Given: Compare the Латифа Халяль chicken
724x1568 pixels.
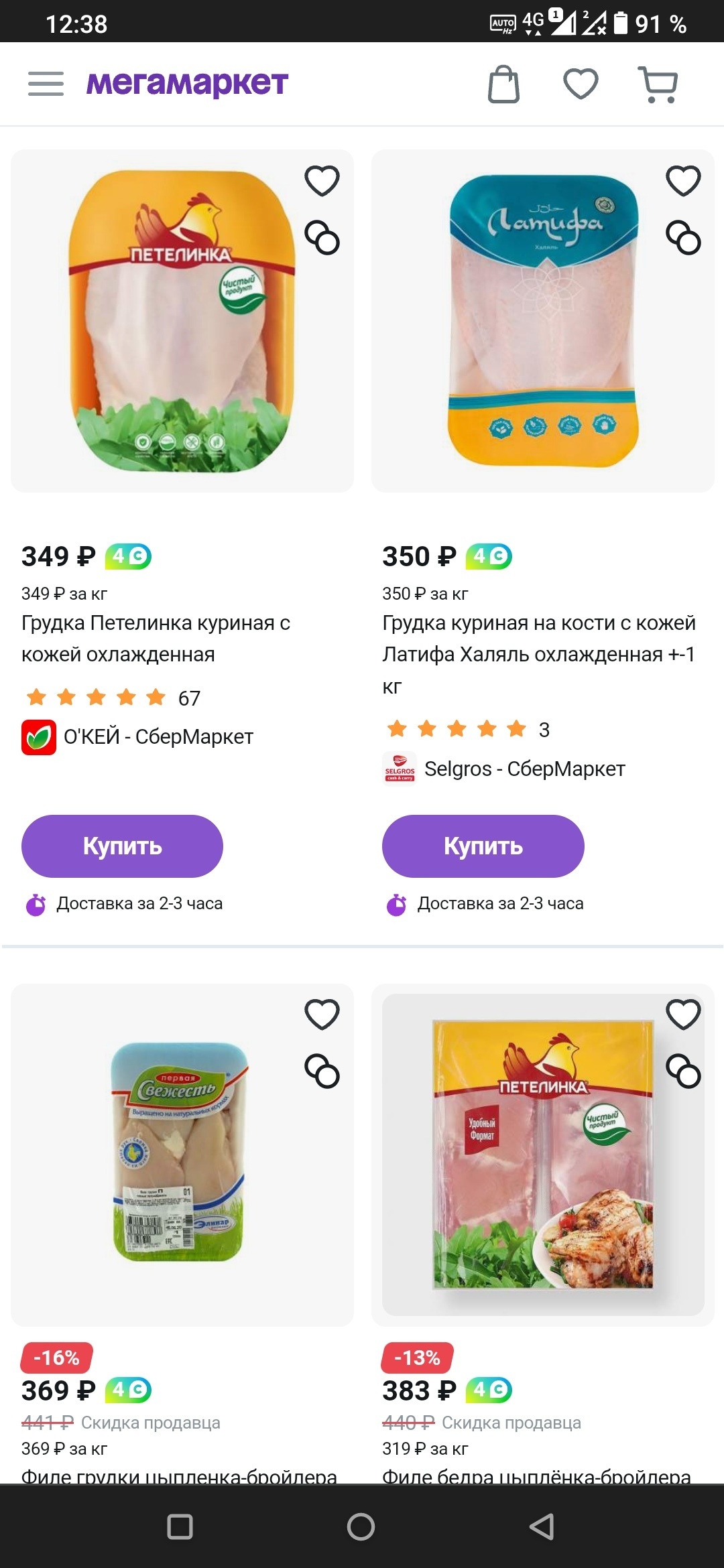Looking at the screenshot, I should pyautogui.click(x=682, y=238).
